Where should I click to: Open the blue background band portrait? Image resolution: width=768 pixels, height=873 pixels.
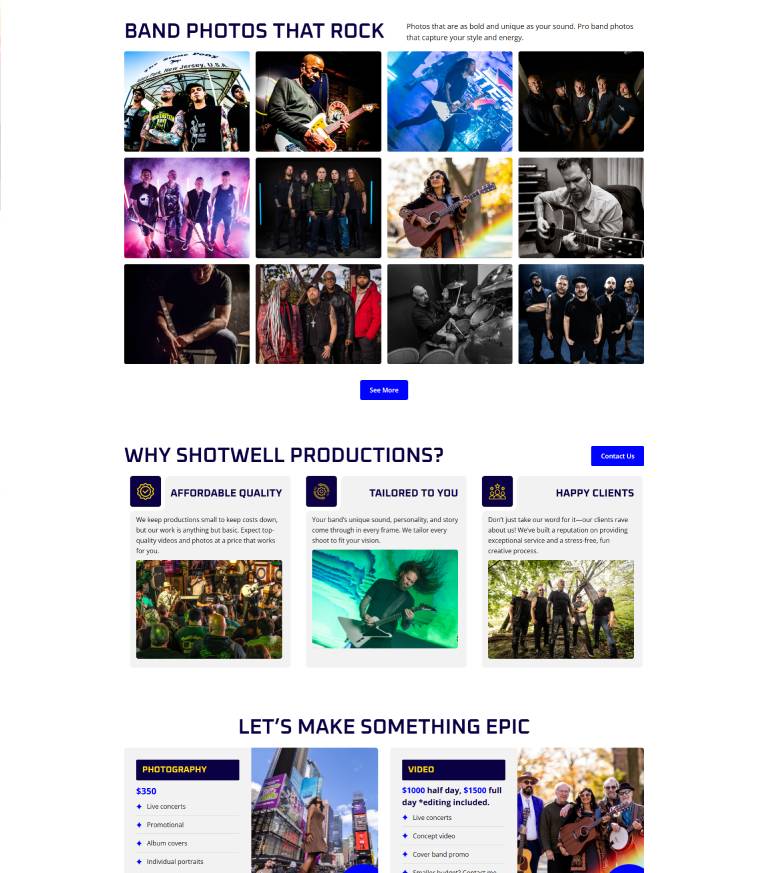click(x=580, y=313)
